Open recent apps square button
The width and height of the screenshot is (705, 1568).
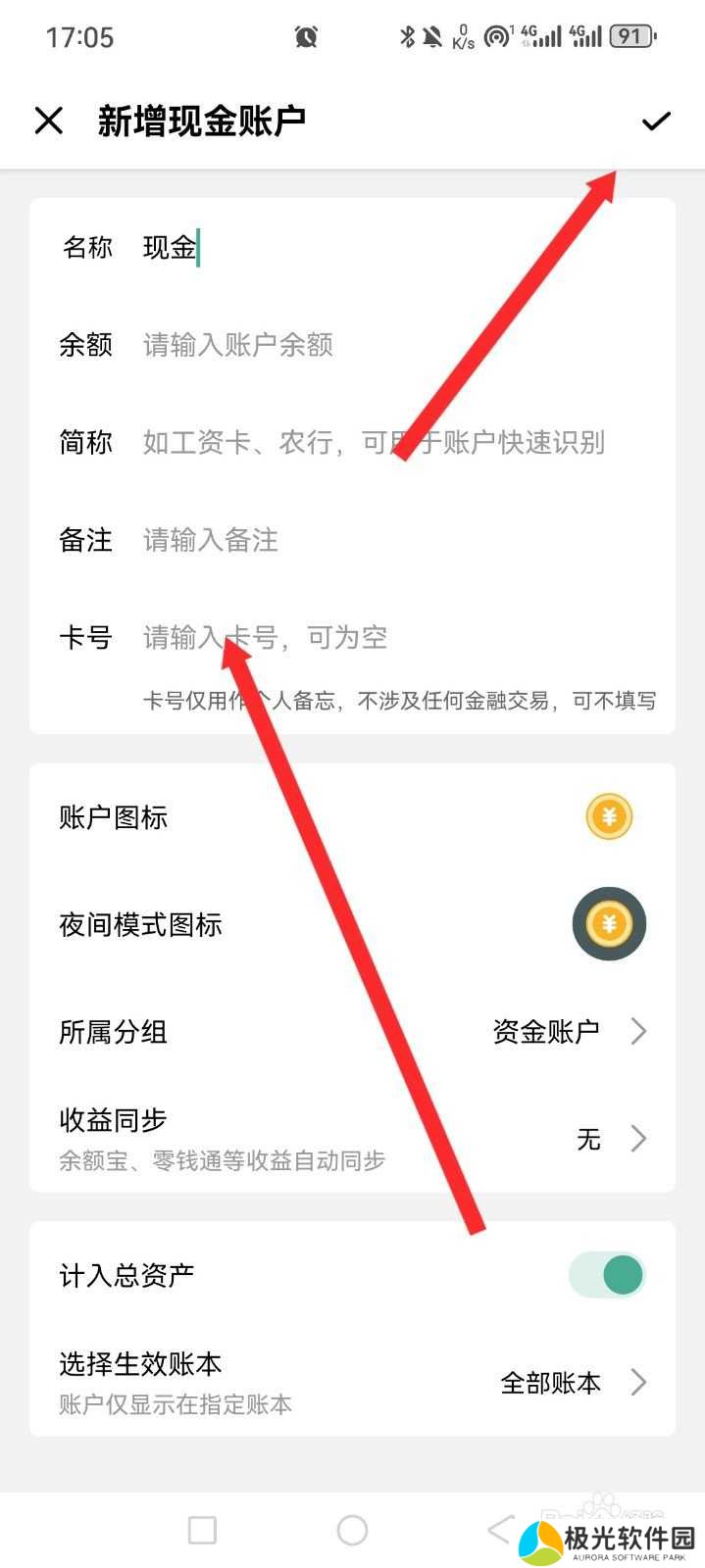202,1530
